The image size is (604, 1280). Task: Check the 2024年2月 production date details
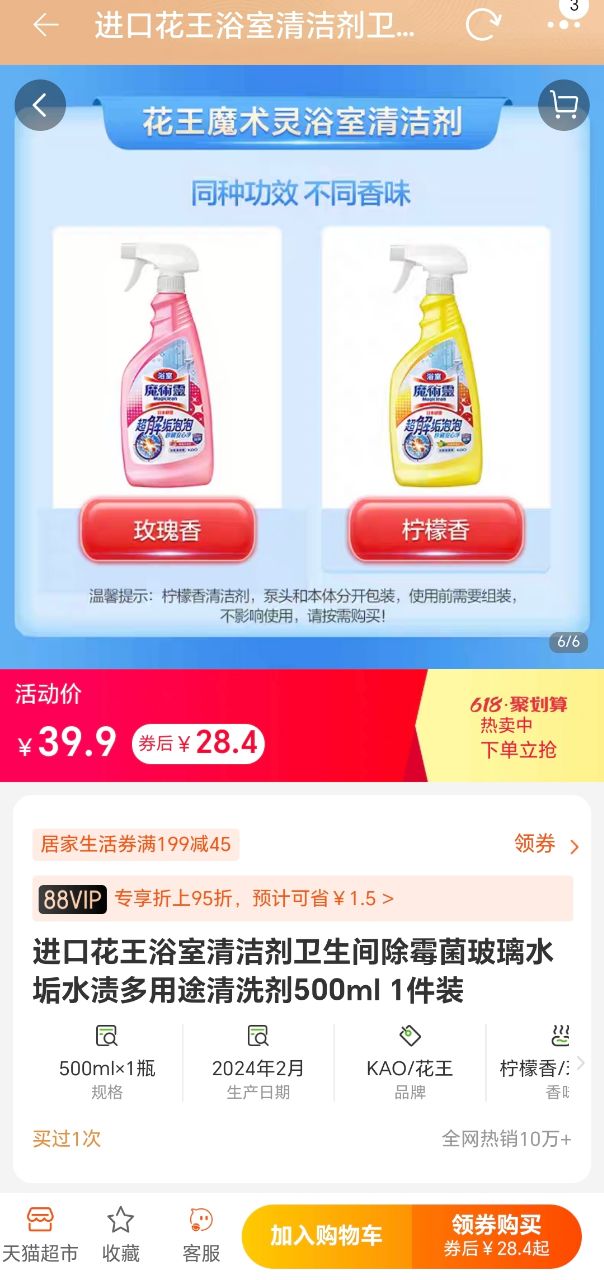coord(258,1066)
